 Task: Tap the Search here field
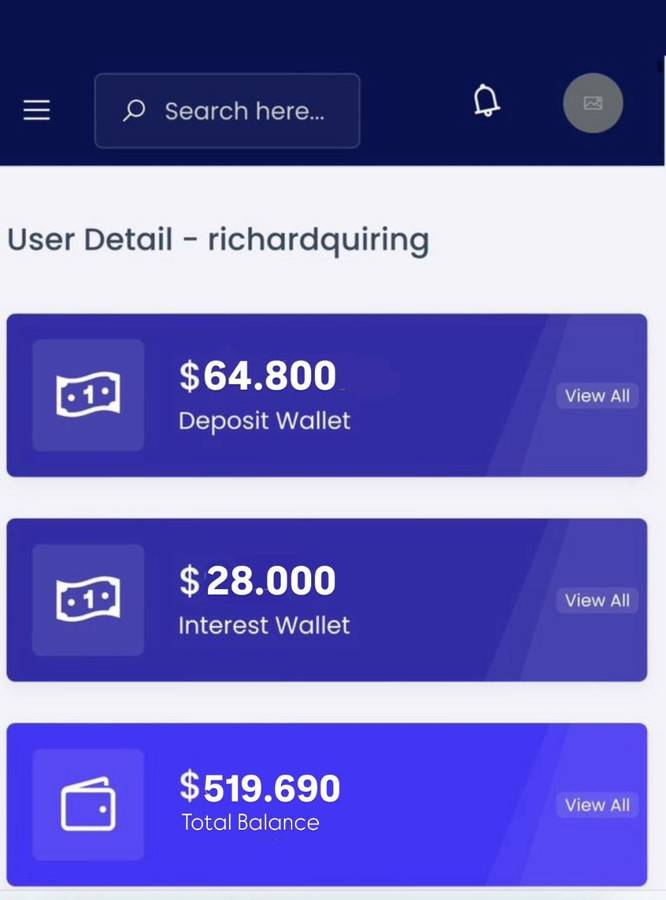(227, 111)
